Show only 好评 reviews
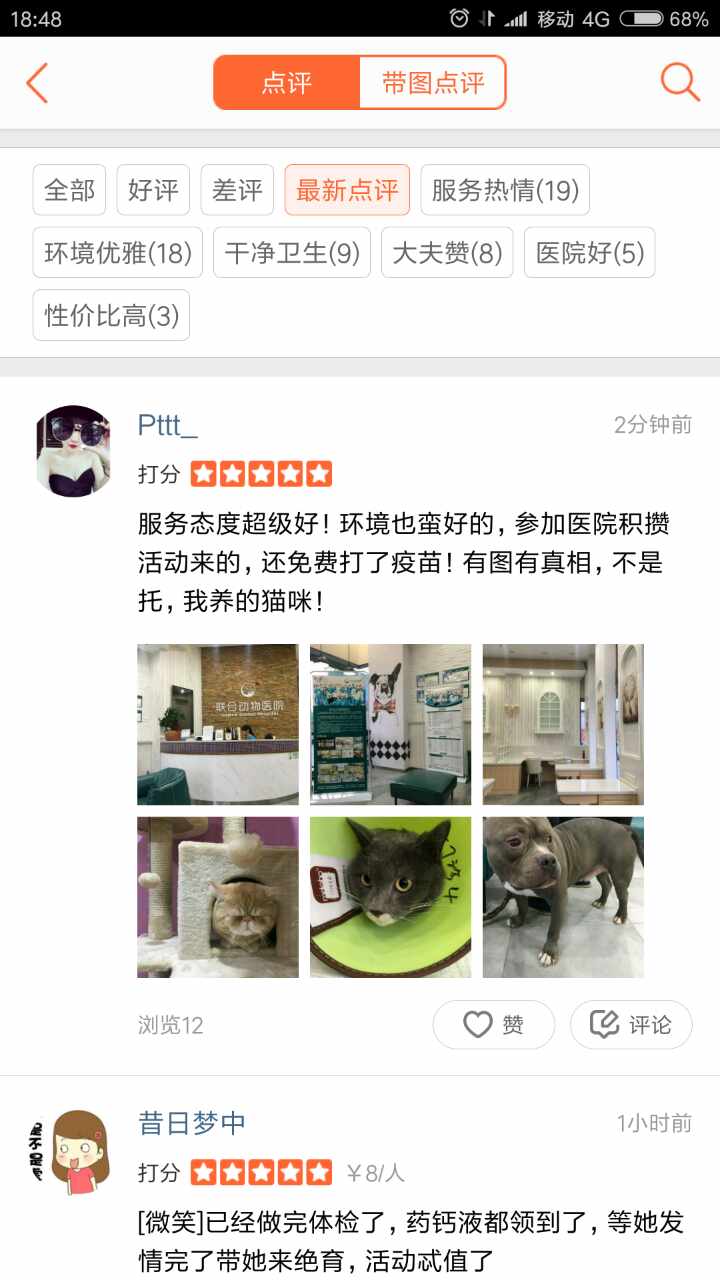This screenshot has width=720, height=1280. coord(153,190)
